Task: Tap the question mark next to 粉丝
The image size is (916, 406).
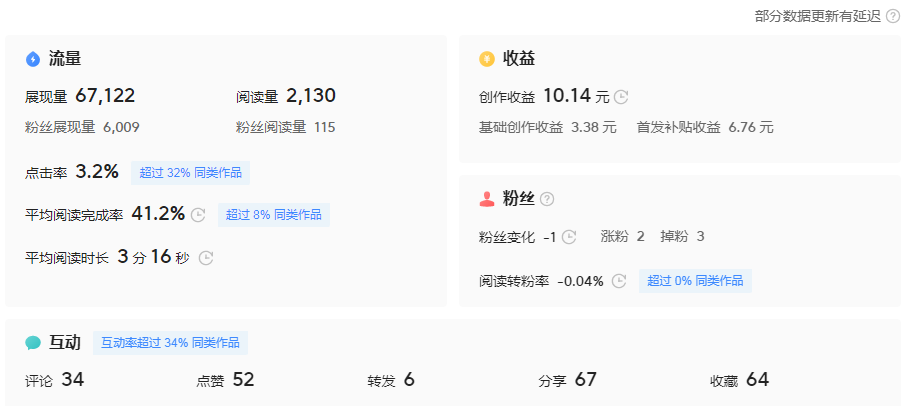Action: tap(546, 199)
